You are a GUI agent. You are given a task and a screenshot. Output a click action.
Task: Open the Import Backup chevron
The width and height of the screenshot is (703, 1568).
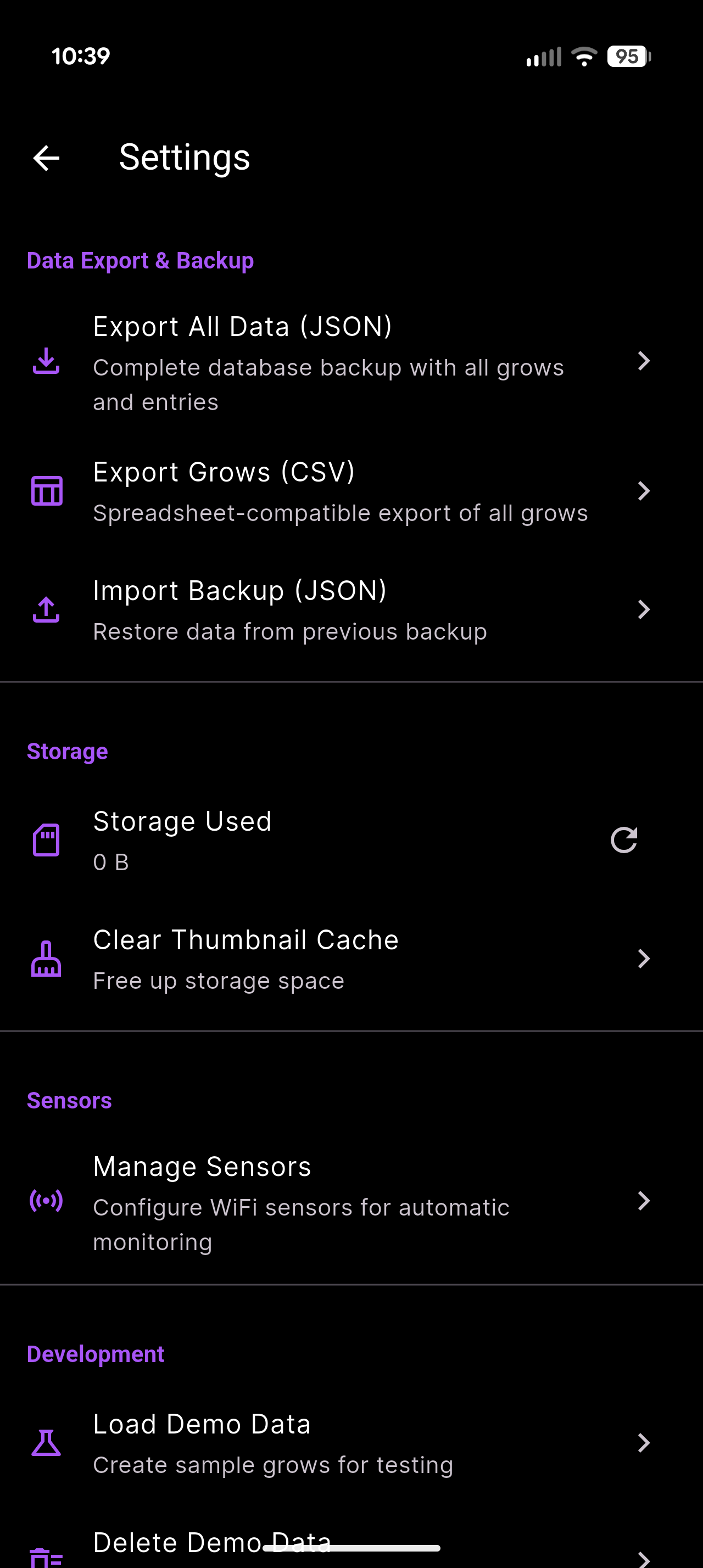click(644, 609)
